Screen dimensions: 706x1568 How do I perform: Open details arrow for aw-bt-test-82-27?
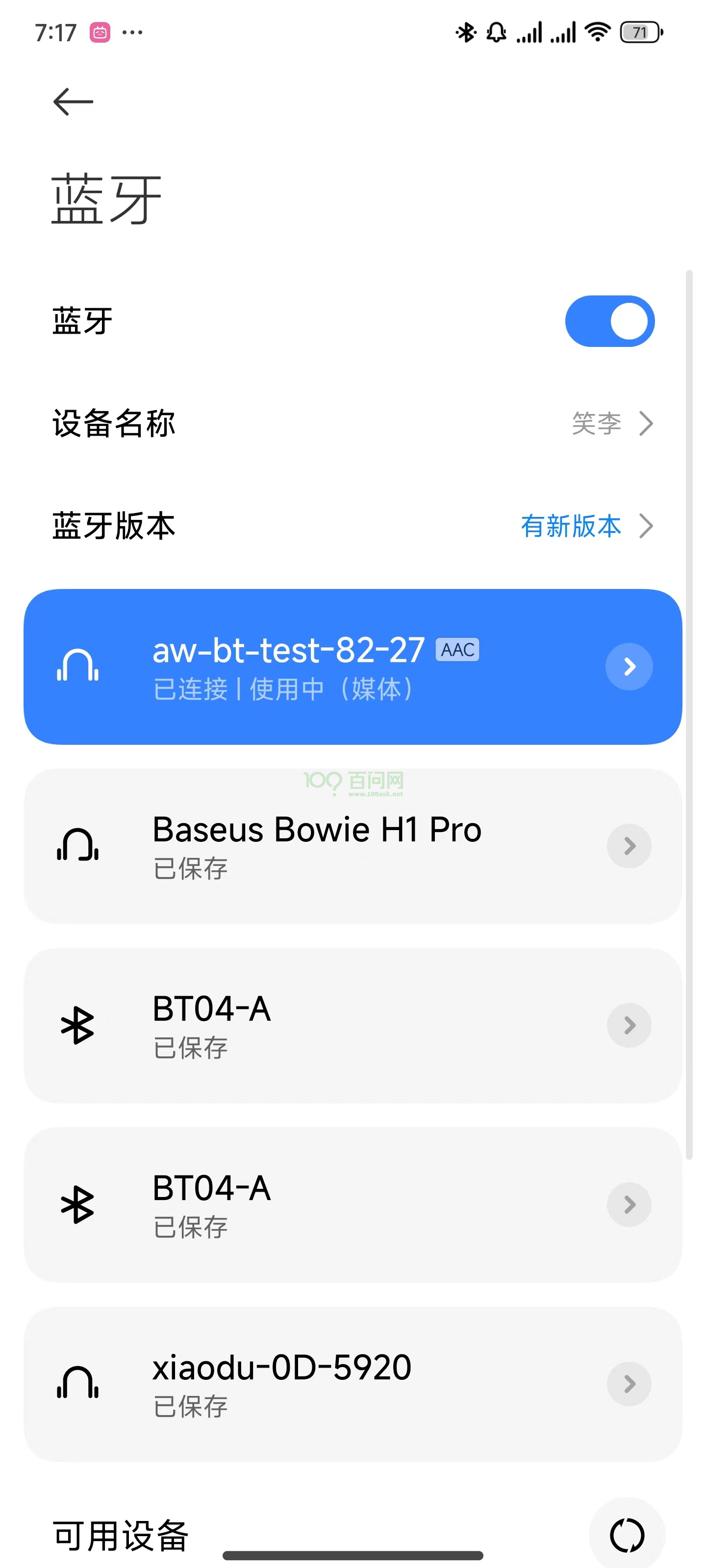[629, 666]
